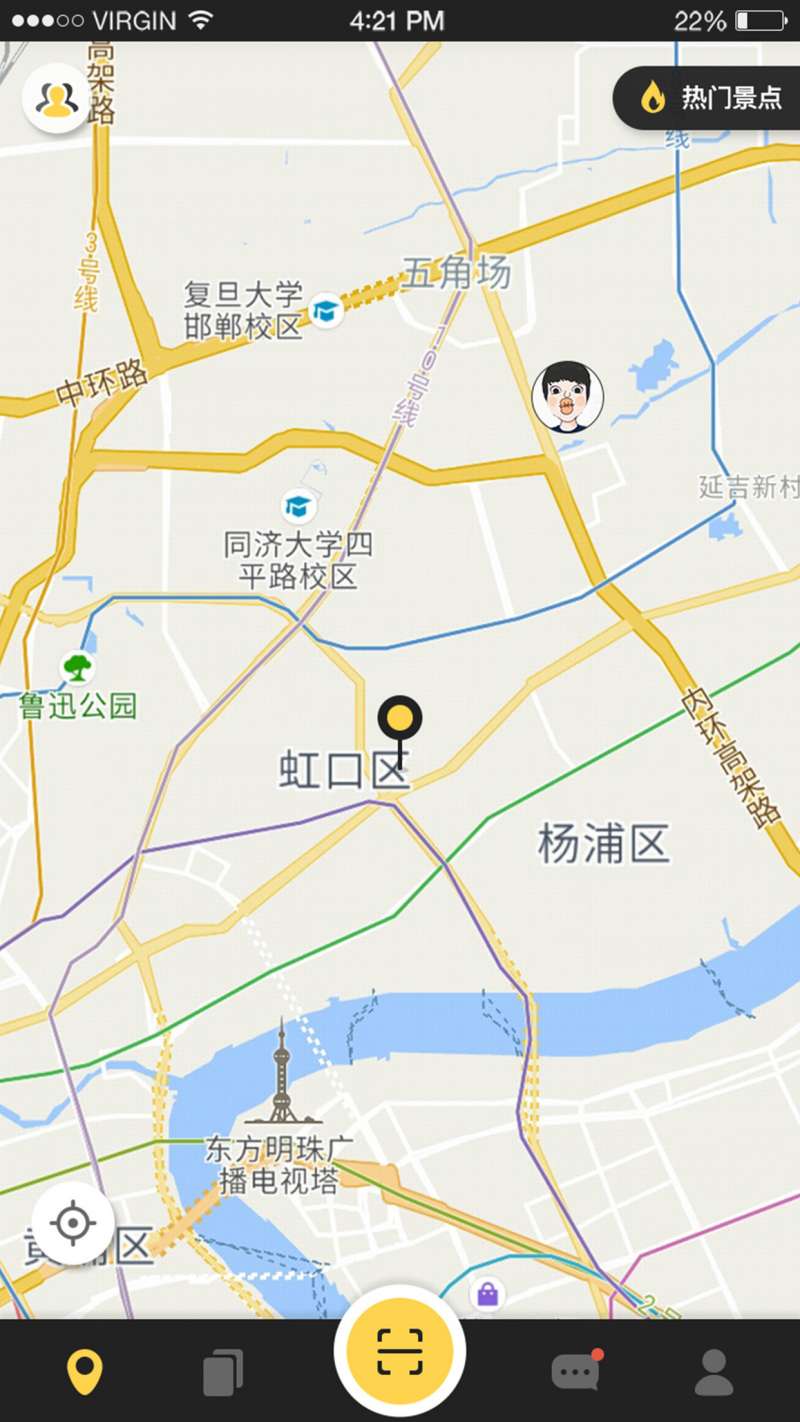Go to the profile tab
800x1422 pixels.
[714, 1372]
